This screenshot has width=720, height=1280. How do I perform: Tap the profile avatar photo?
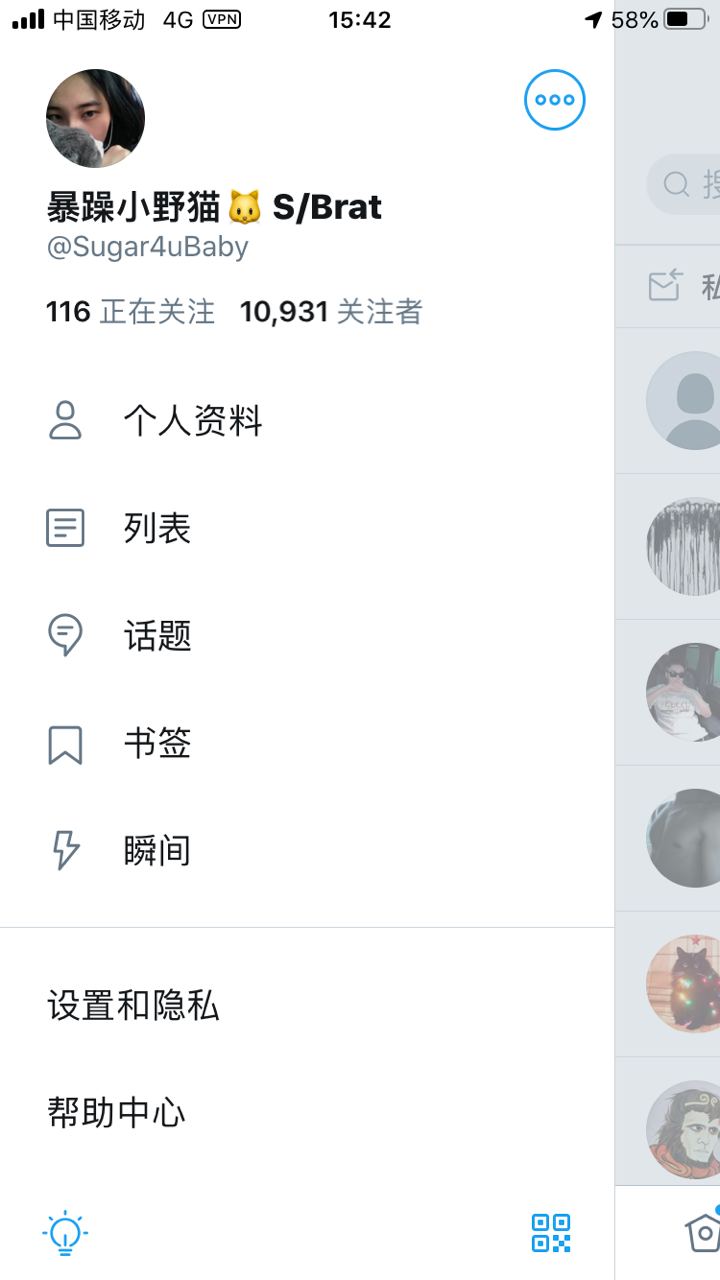click(96, 118)
